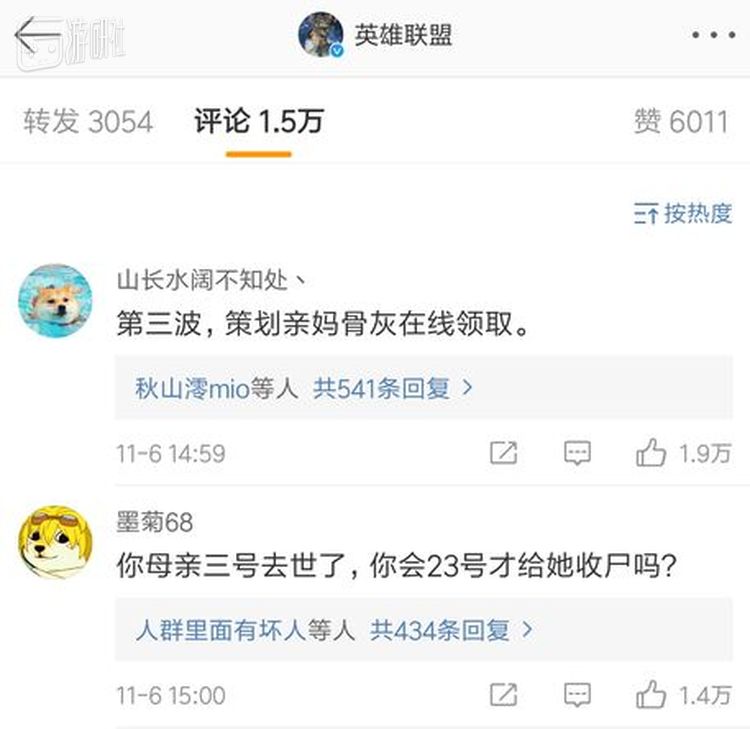Go back with the top-left arrow
The width and height of the screenshot is (750, 729).
[36, 37]
